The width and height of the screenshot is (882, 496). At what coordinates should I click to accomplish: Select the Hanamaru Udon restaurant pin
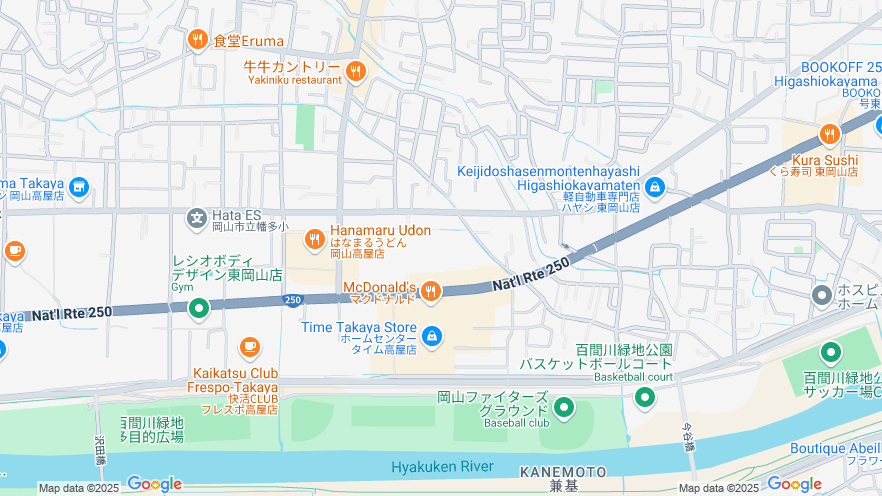(x=314, y=238)
